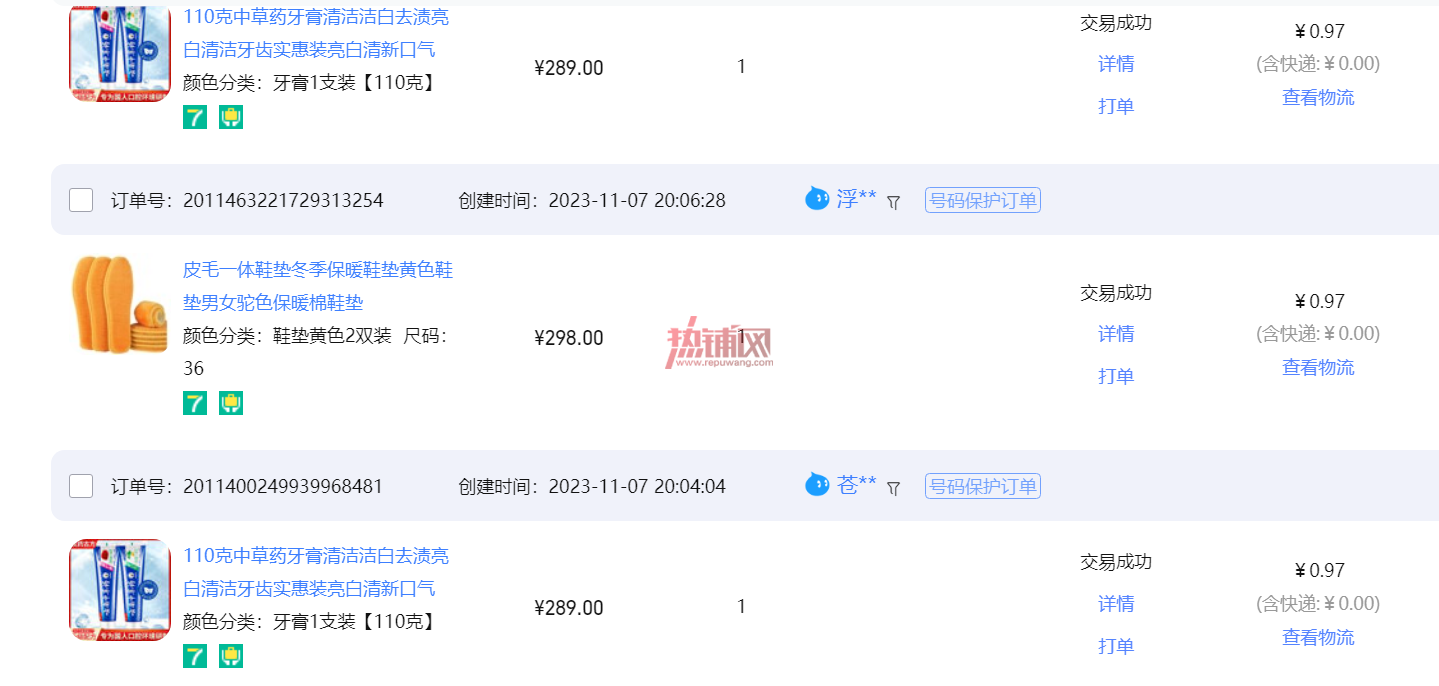The width and height of the screenshot is (1439, 686).
Task: Open the orange insole product image
Action: (x=120, y=304)
